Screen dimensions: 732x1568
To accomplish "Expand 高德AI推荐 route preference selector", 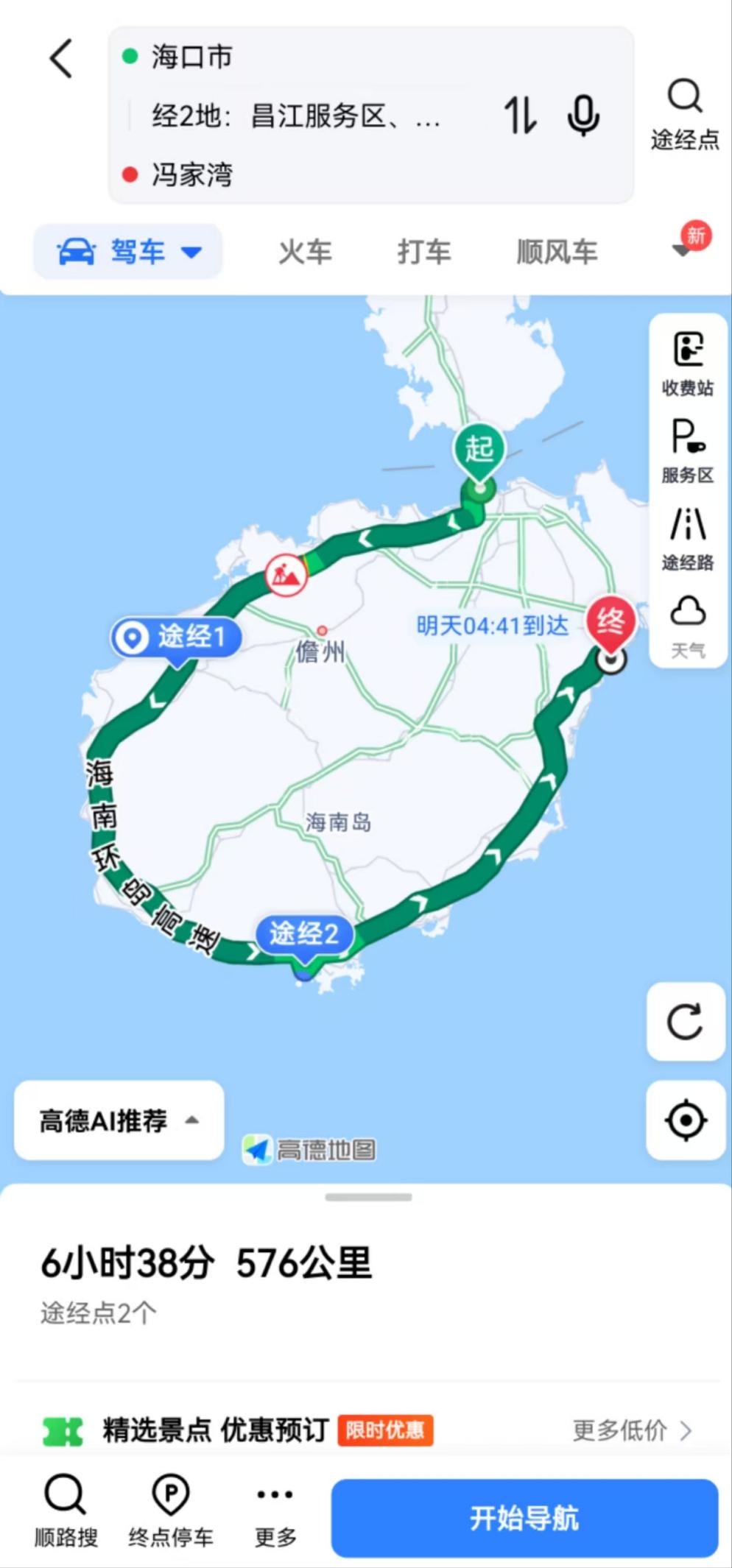I will (x=119, y=1120).
